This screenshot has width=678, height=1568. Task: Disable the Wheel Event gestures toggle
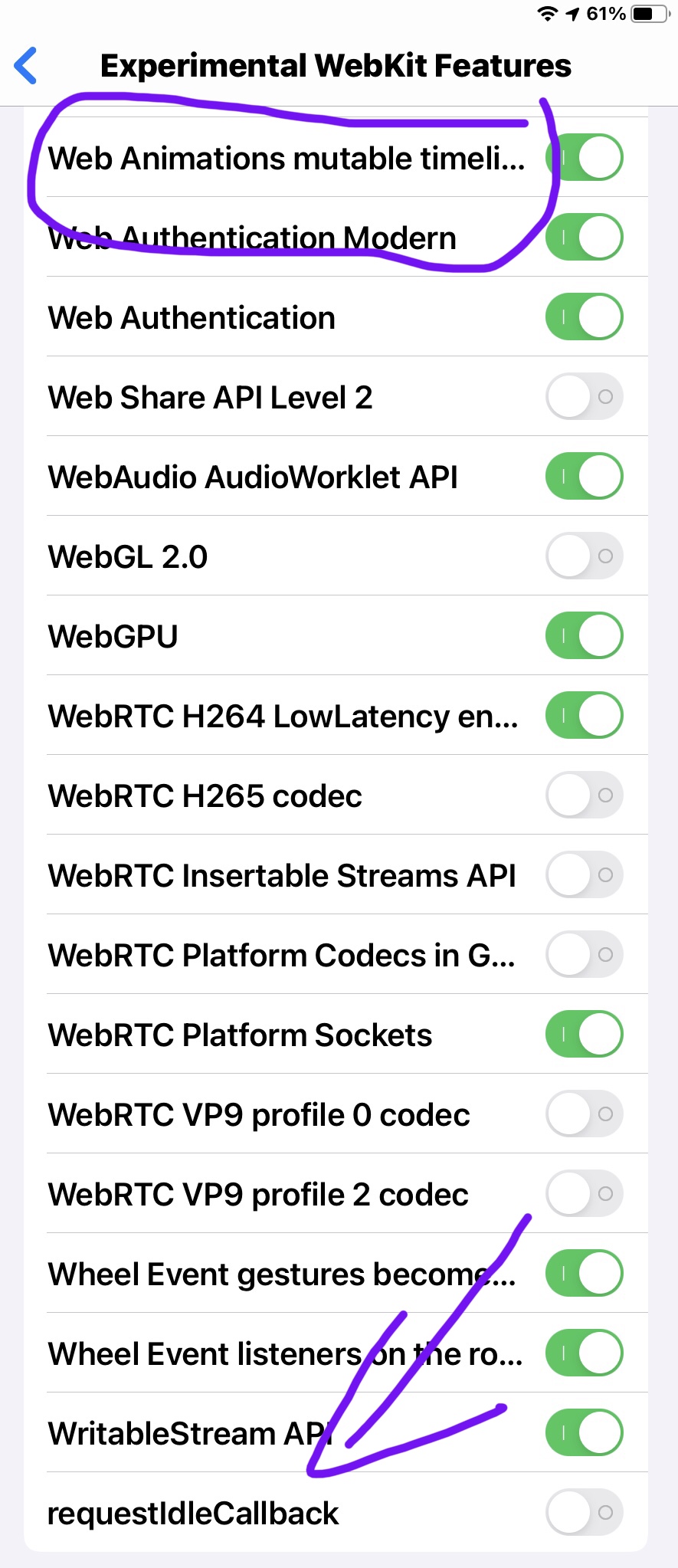point(584,1274)
